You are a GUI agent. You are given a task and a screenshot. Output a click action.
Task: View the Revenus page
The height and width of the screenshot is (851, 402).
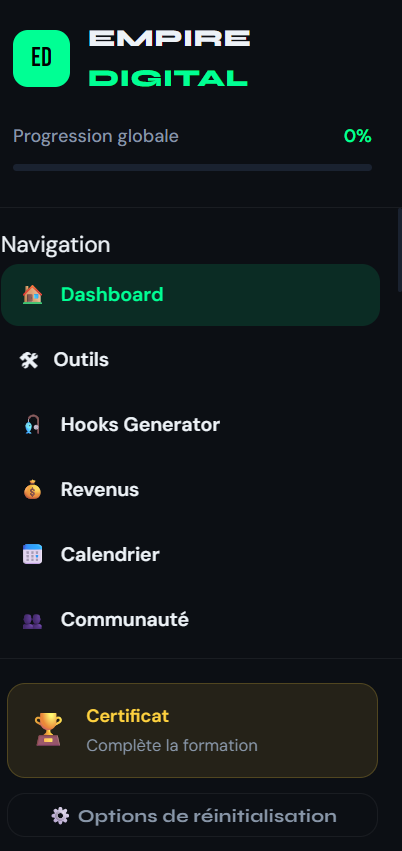point(190,490)
